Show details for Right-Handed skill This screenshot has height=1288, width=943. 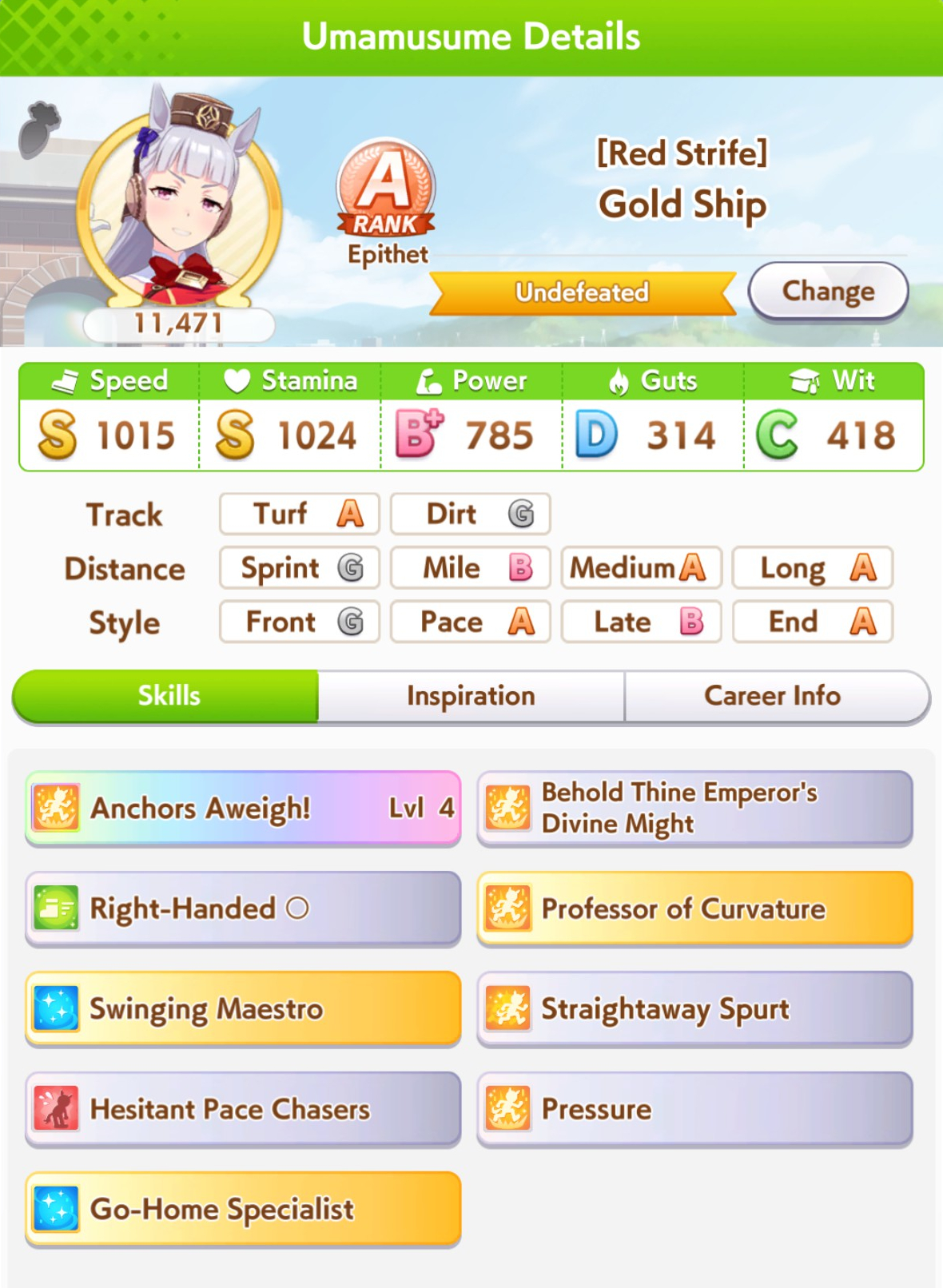click(x=243, y=908)
